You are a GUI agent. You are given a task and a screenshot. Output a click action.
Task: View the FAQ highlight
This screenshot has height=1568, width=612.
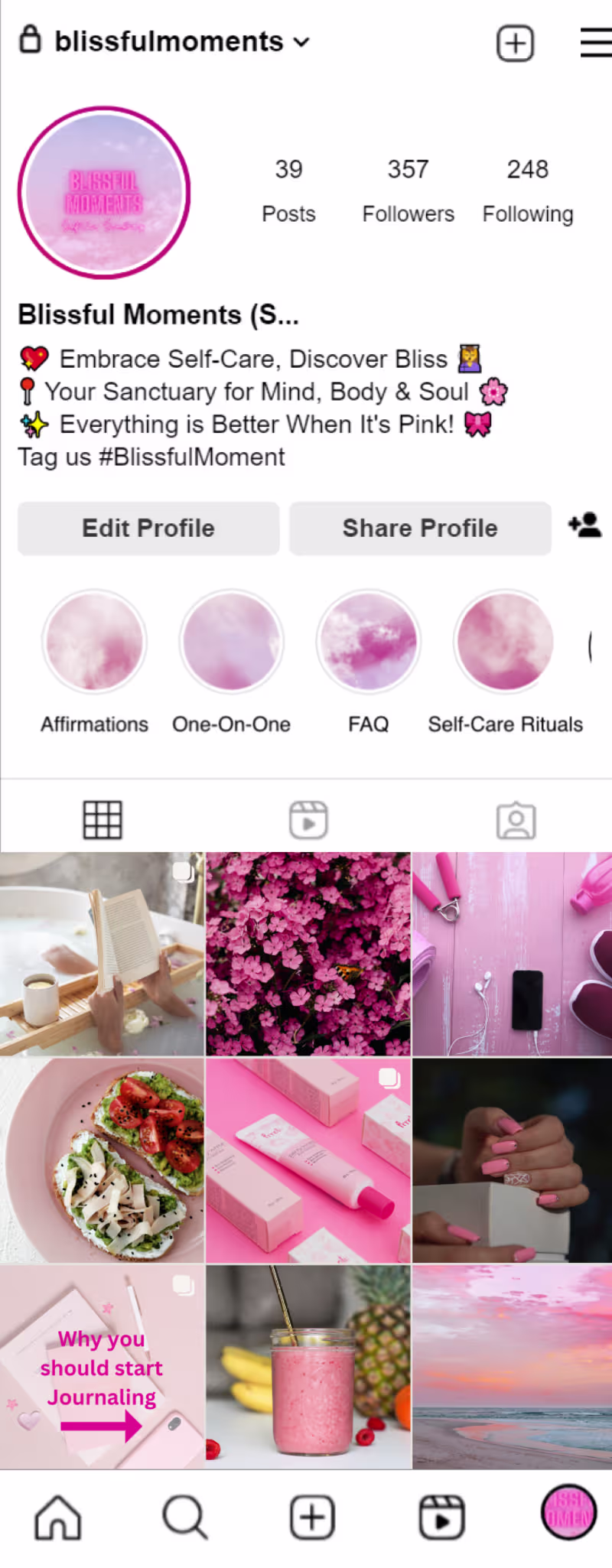pos(369,641)
